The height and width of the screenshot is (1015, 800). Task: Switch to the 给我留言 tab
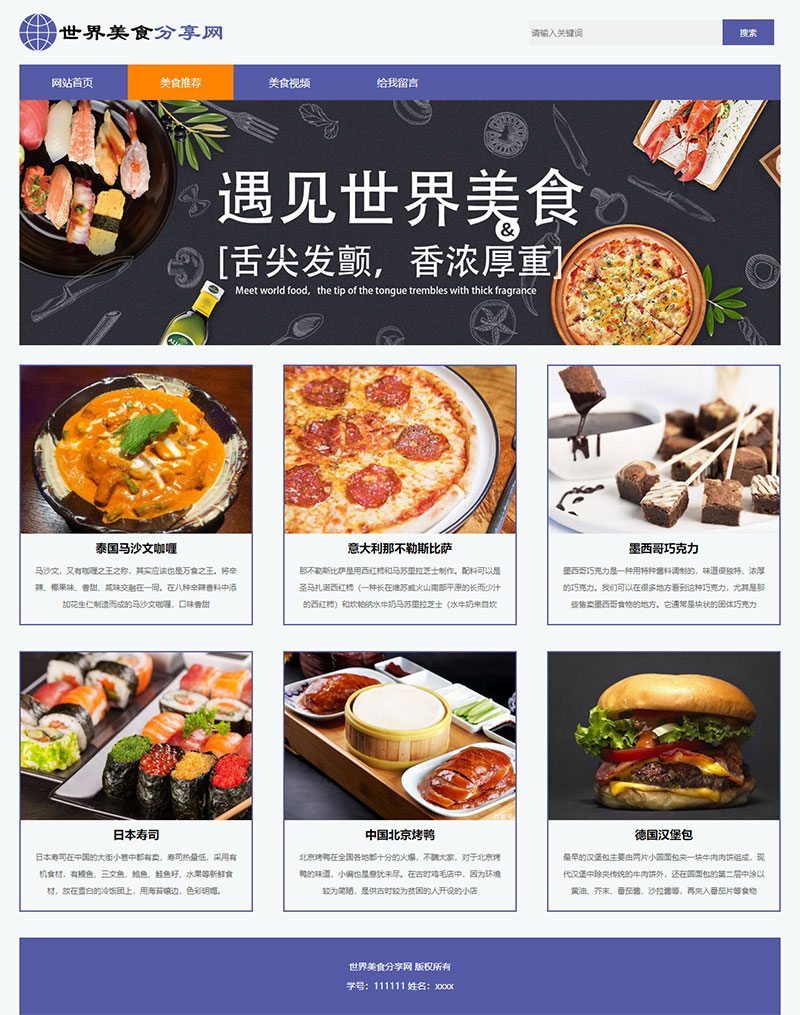coord(397,83)
